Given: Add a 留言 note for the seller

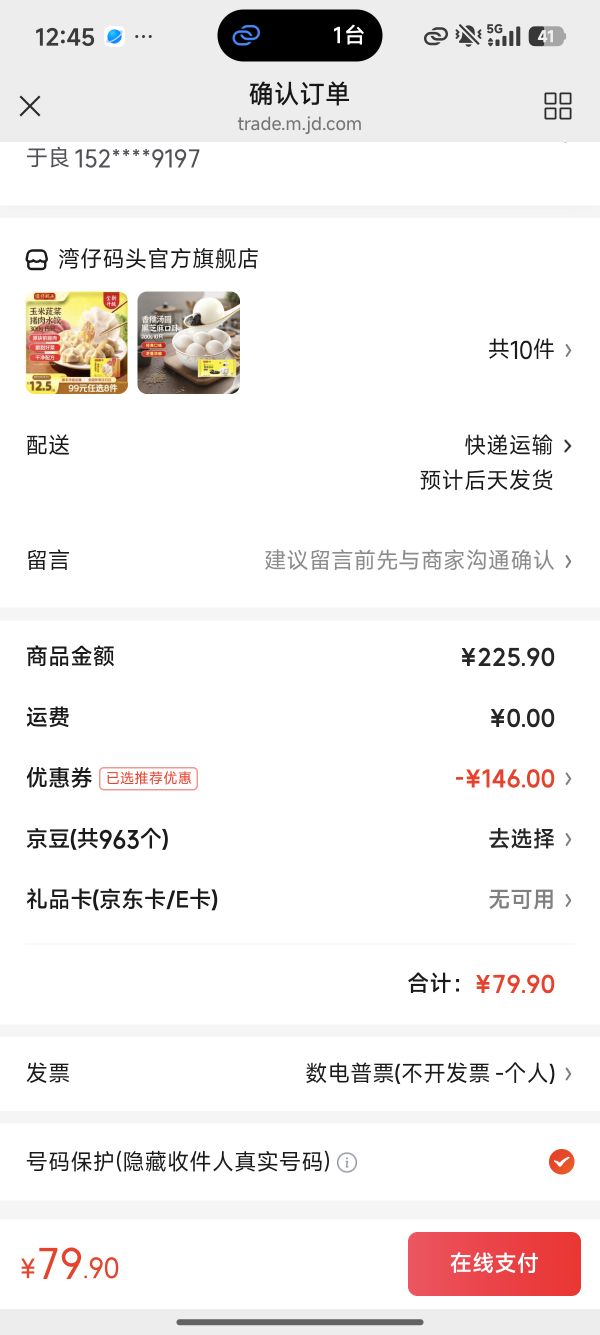Looking at the screenshot, I should [x=300, y=560].
